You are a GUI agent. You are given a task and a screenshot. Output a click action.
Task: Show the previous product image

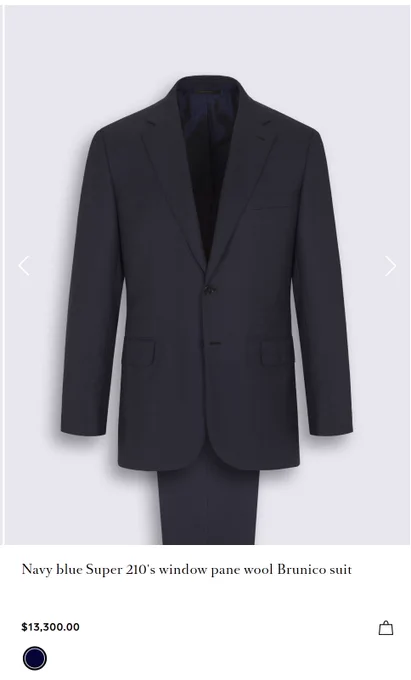[24, 266]
